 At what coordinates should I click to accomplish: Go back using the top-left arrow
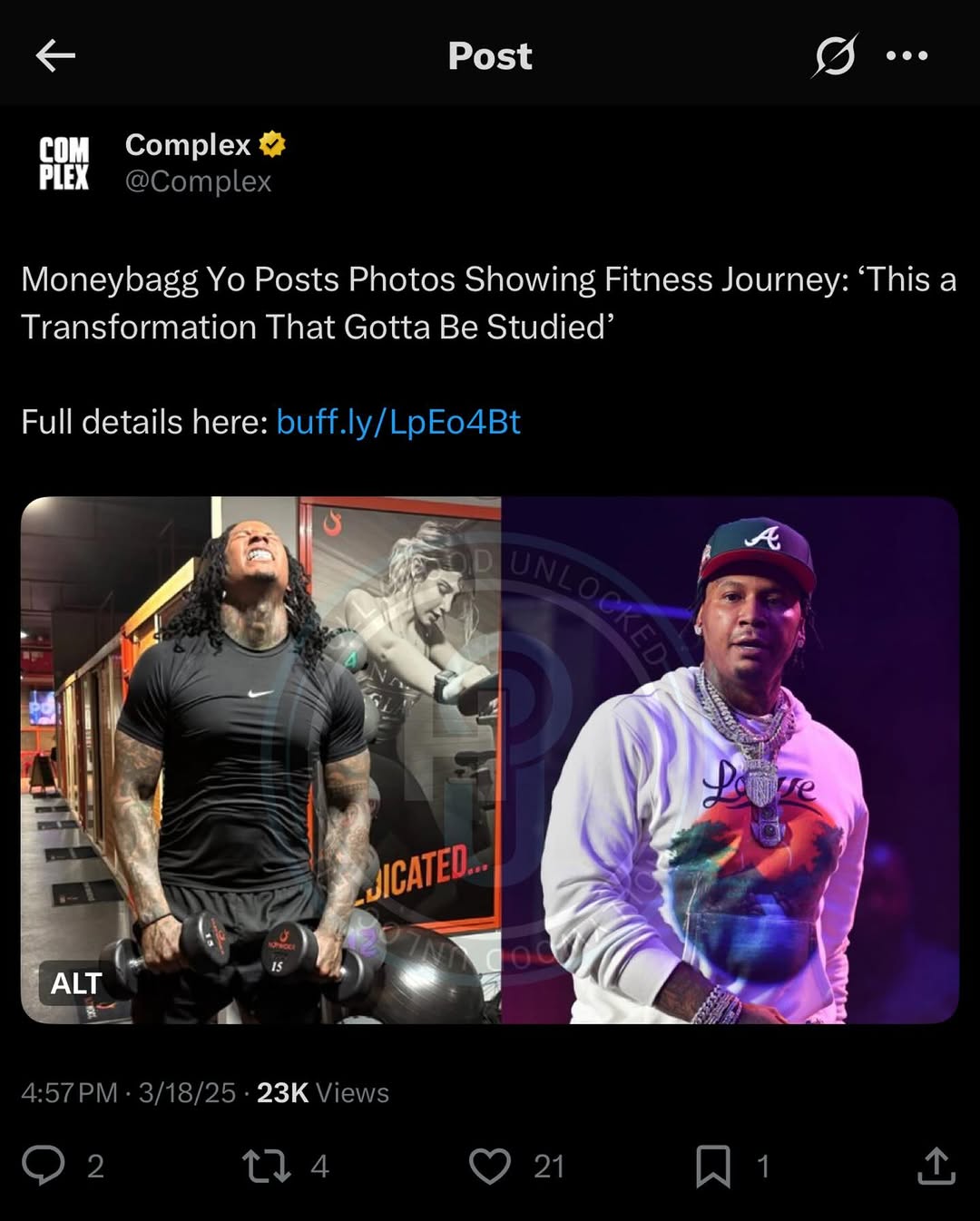coord(55,56)
